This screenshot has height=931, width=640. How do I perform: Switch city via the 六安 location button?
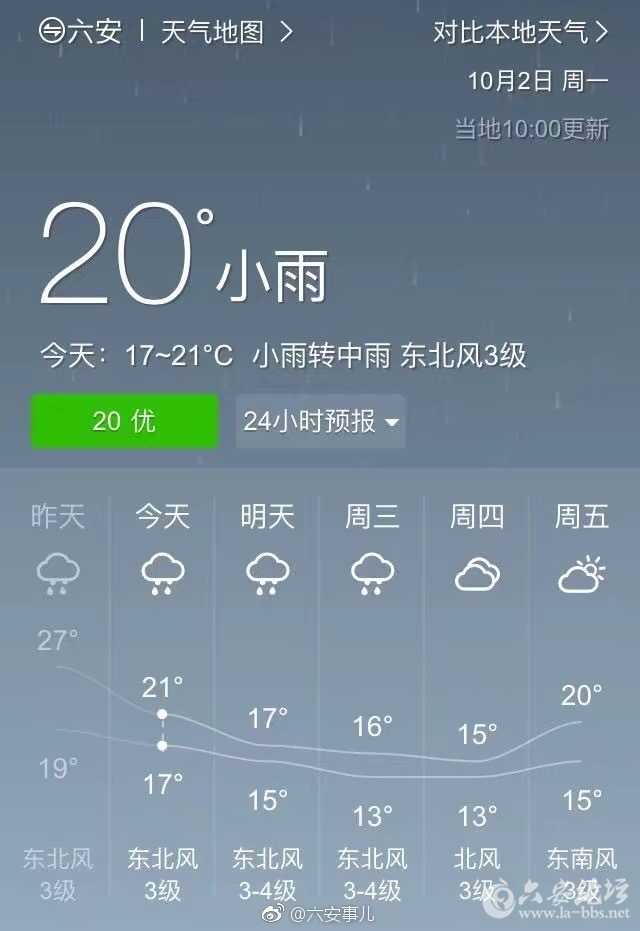click(80, 31)
